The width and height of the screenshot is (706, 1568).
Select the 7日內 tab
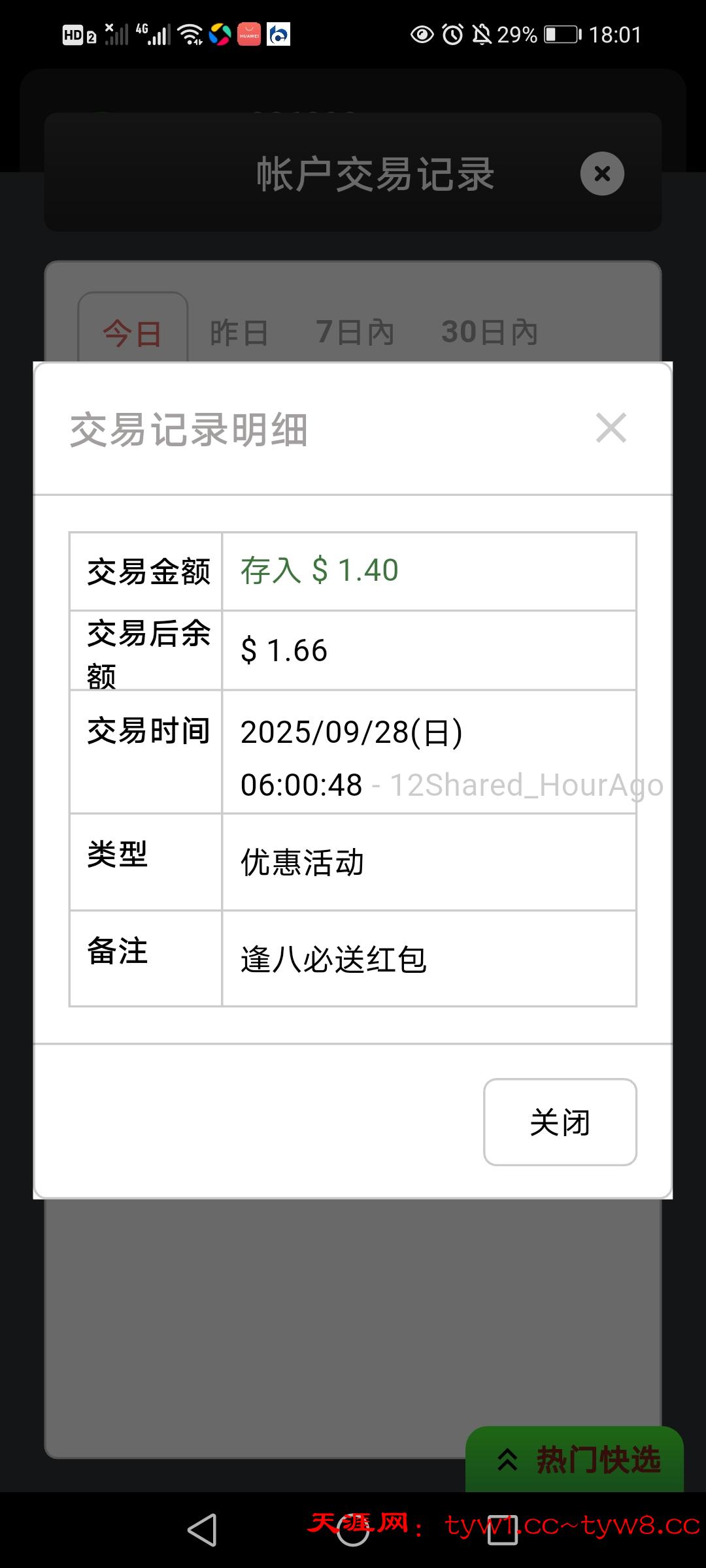pyautogui.click(x=355, y=333)
